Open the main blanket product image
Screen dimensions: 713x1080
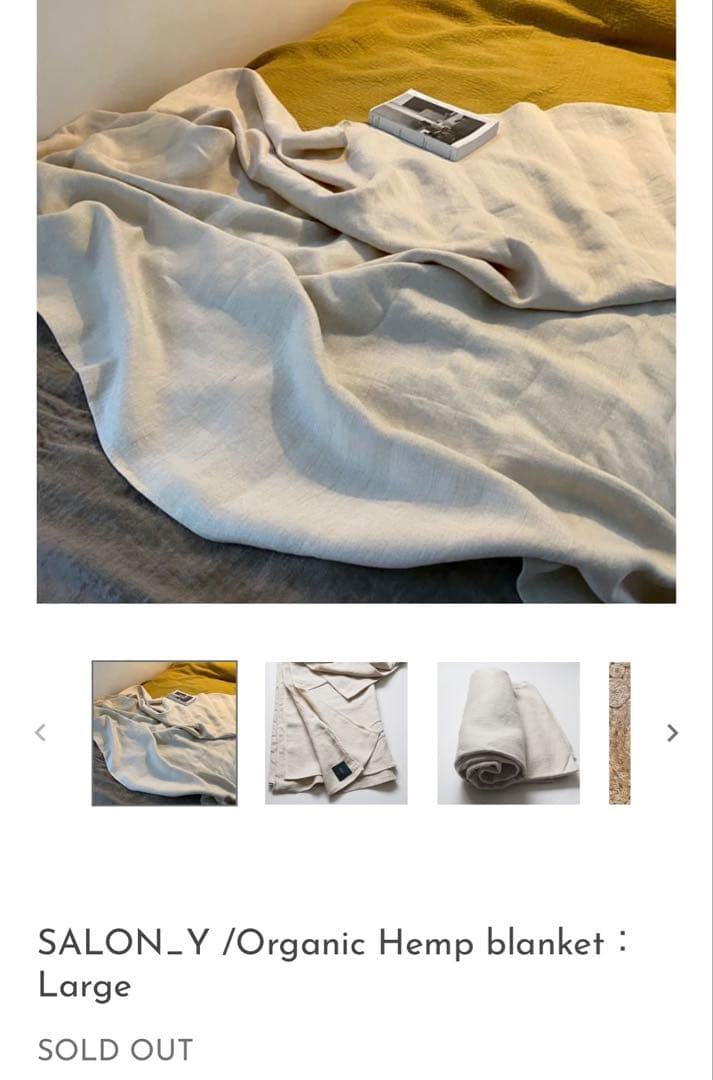tap(356, 300)
